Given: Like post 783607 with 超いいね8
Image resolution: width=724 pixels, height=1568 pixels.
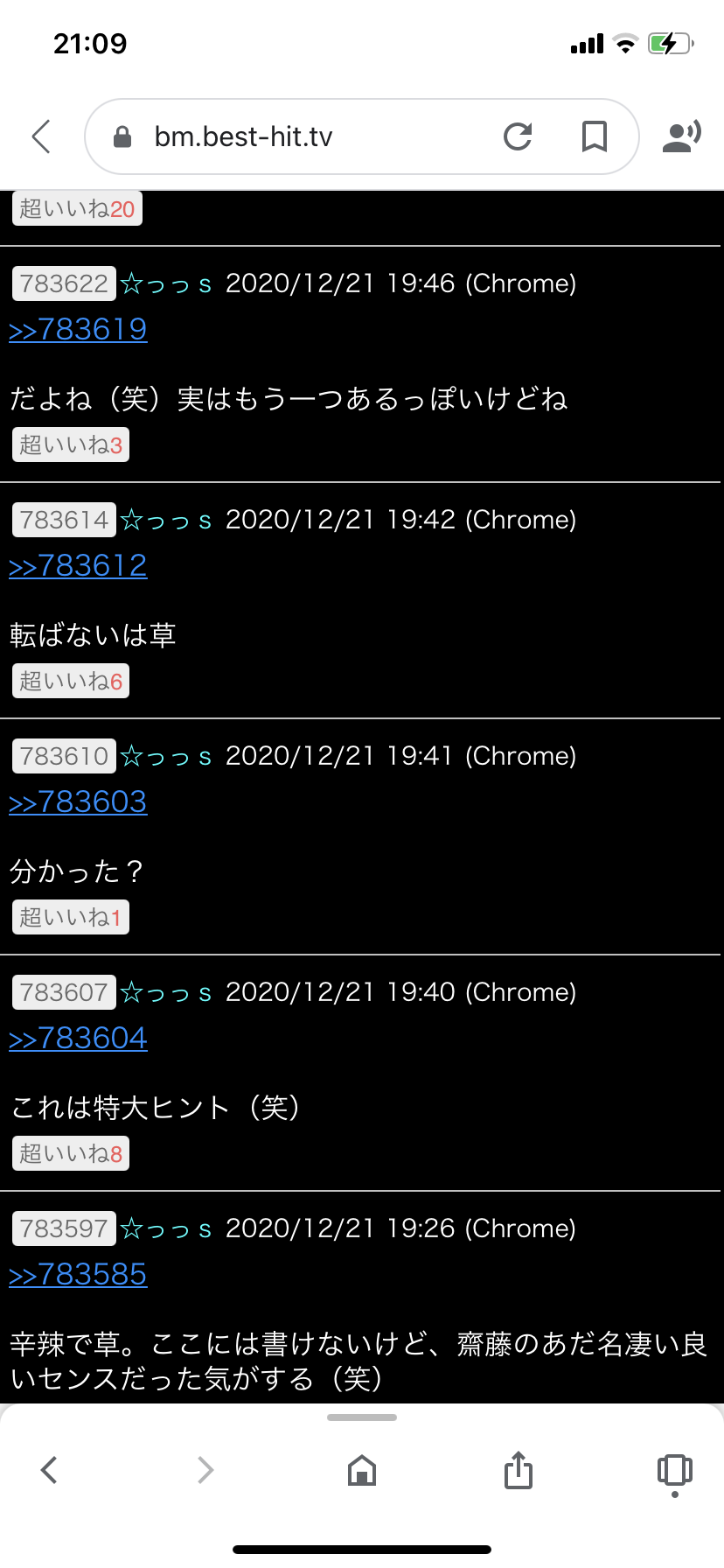Looking at the screenshot, I should click(x=71, y=1153).
